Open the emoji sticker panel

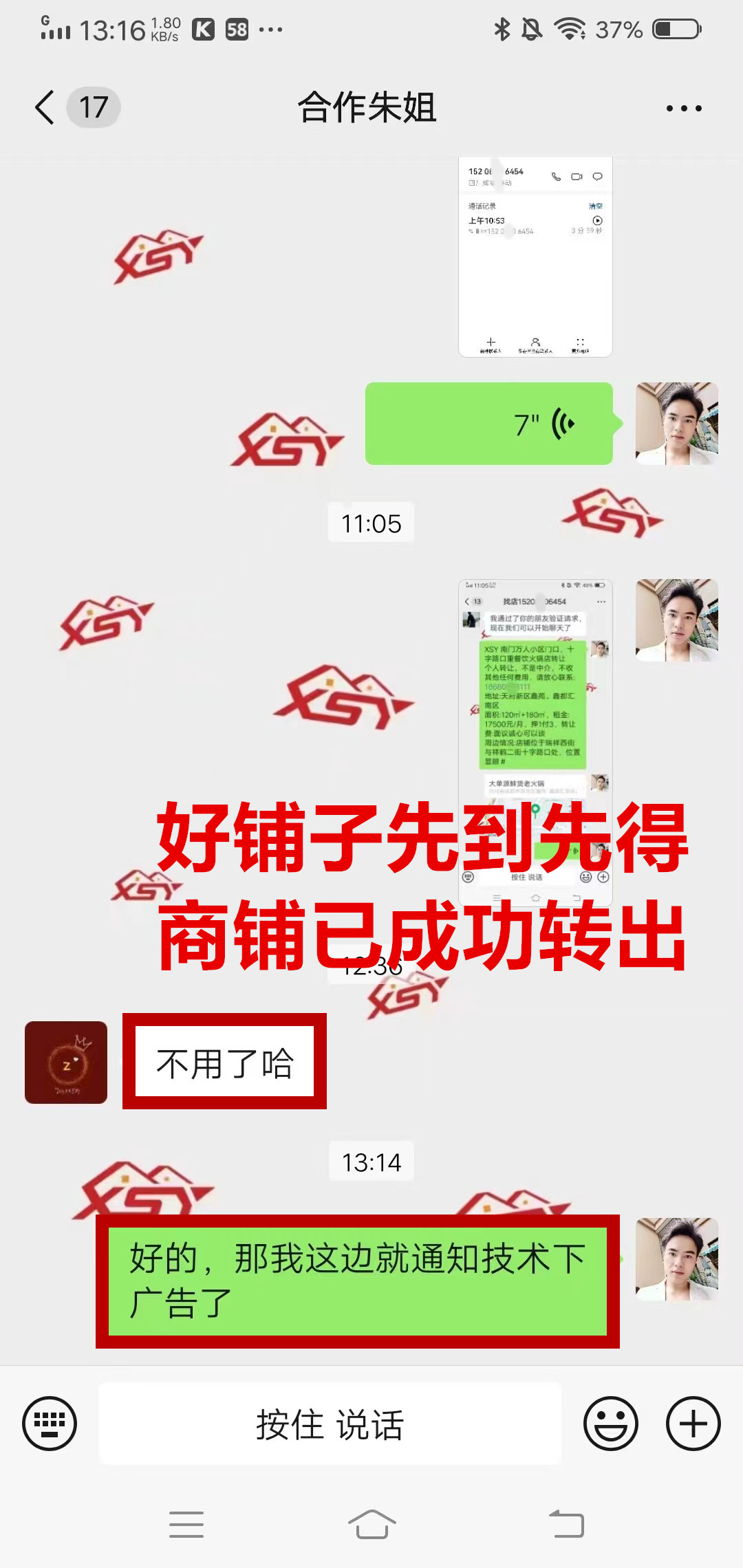[610, 1423]
